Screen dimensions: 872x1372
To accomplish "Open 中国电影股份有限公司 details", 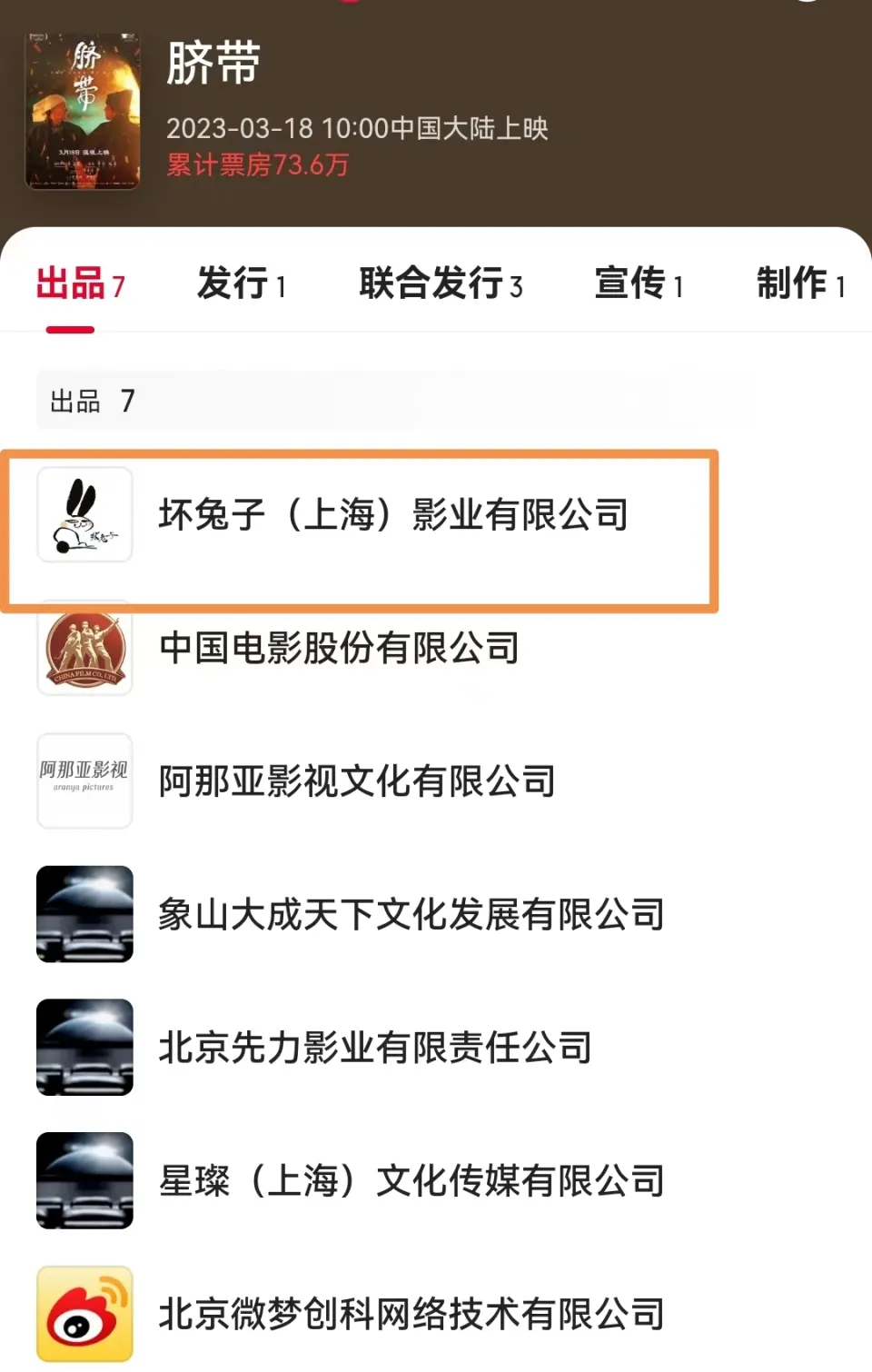I will pos(339,648).
